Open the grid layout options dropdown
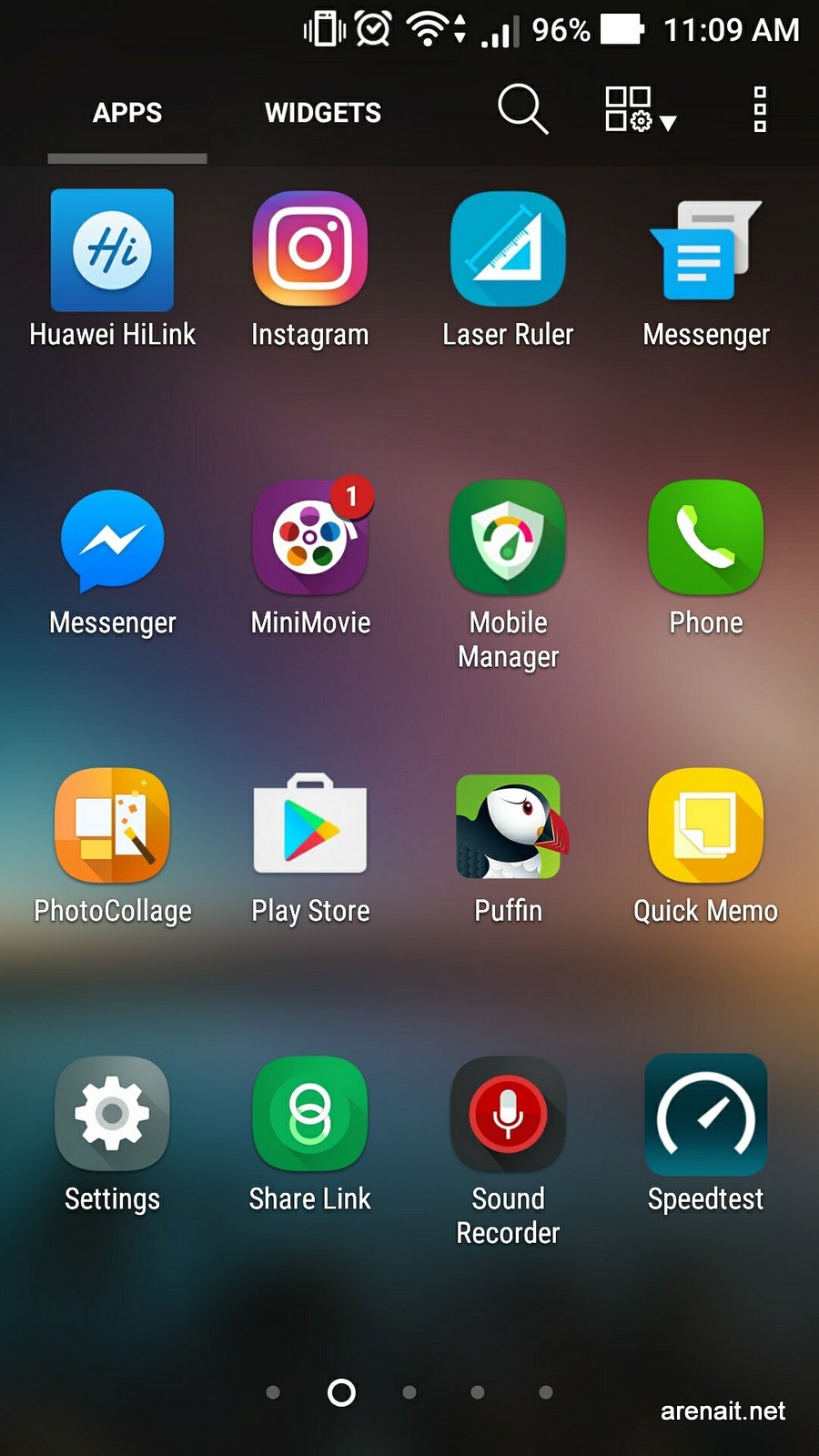Viewport: 819px width, 1456px height. (x=641, y=109)
